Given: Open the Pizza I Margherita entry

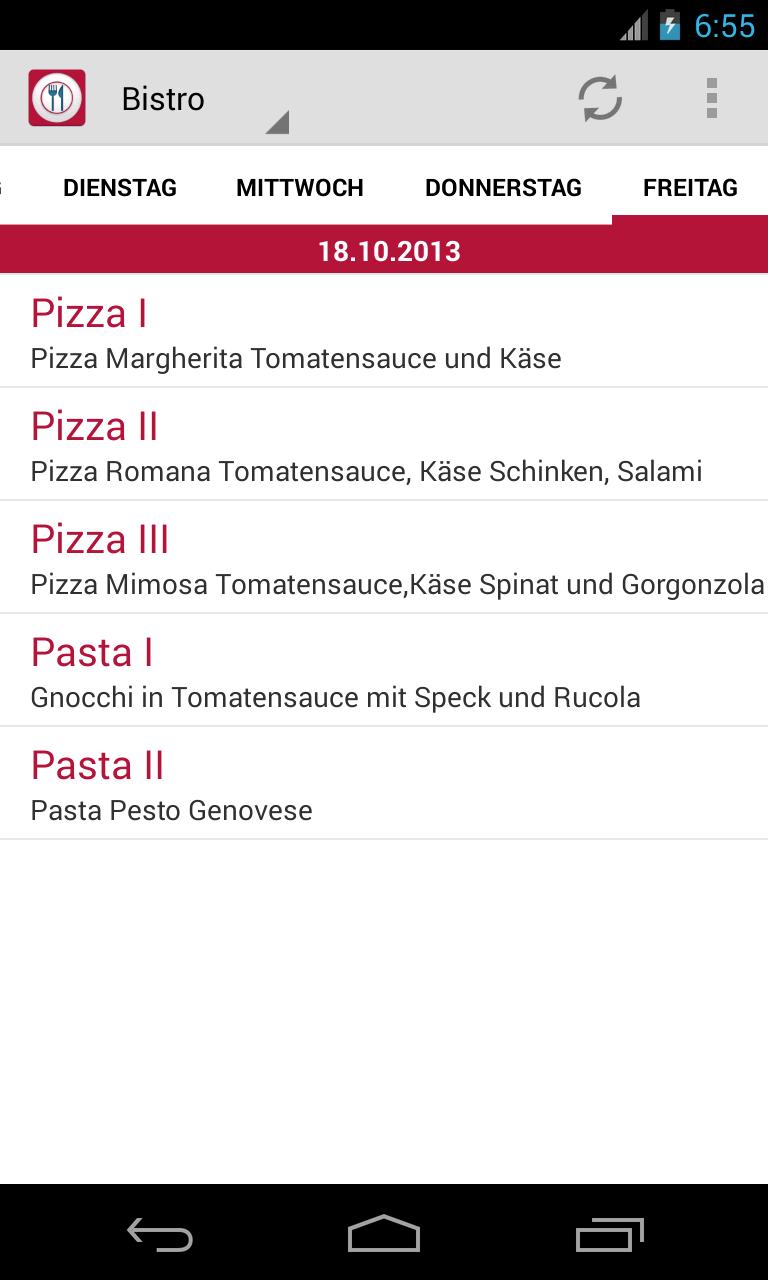Looking at the screenshot, I should (384, 332).
